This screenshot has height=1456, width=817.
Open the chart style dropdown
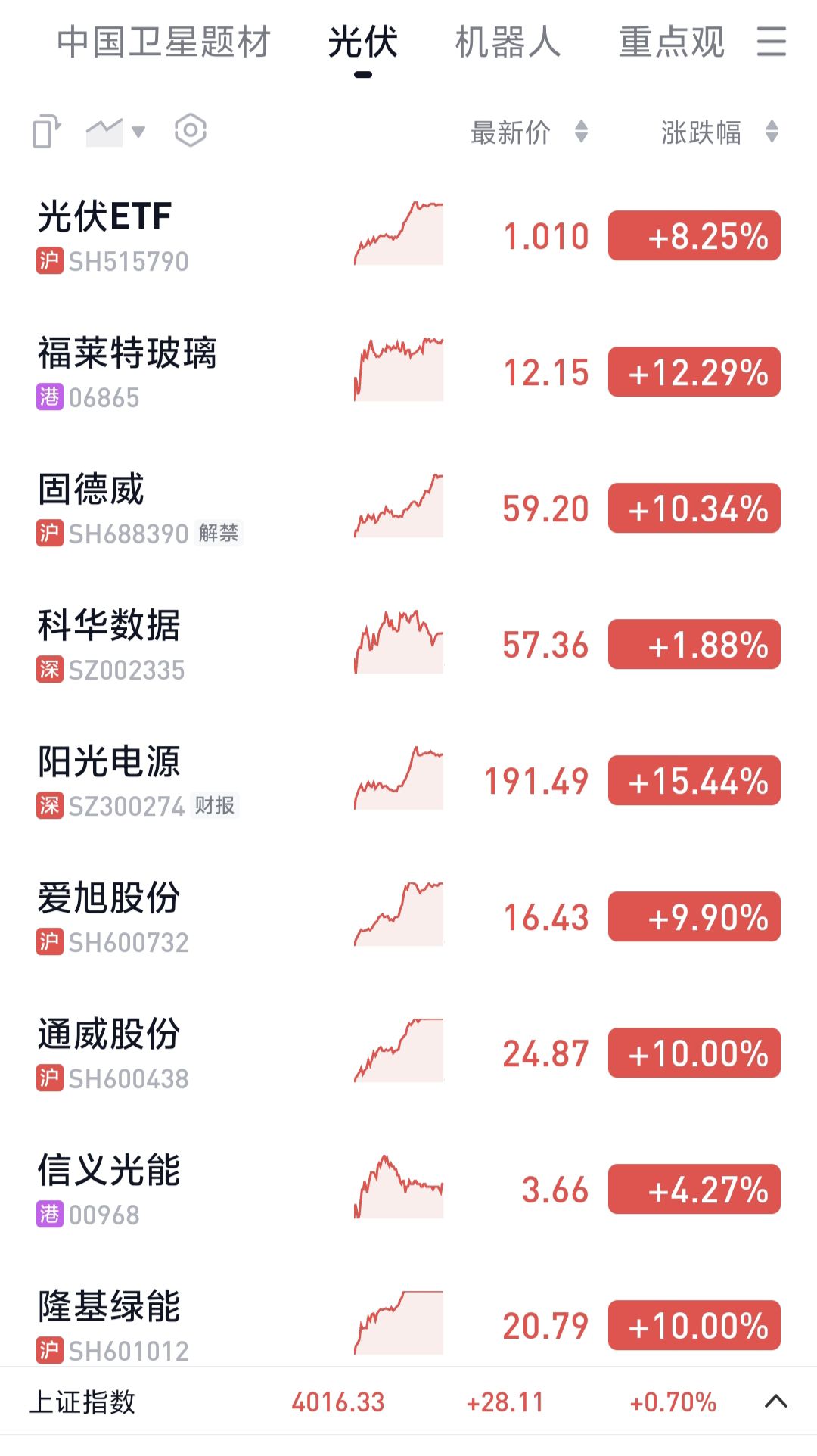[x=115, y=132]
